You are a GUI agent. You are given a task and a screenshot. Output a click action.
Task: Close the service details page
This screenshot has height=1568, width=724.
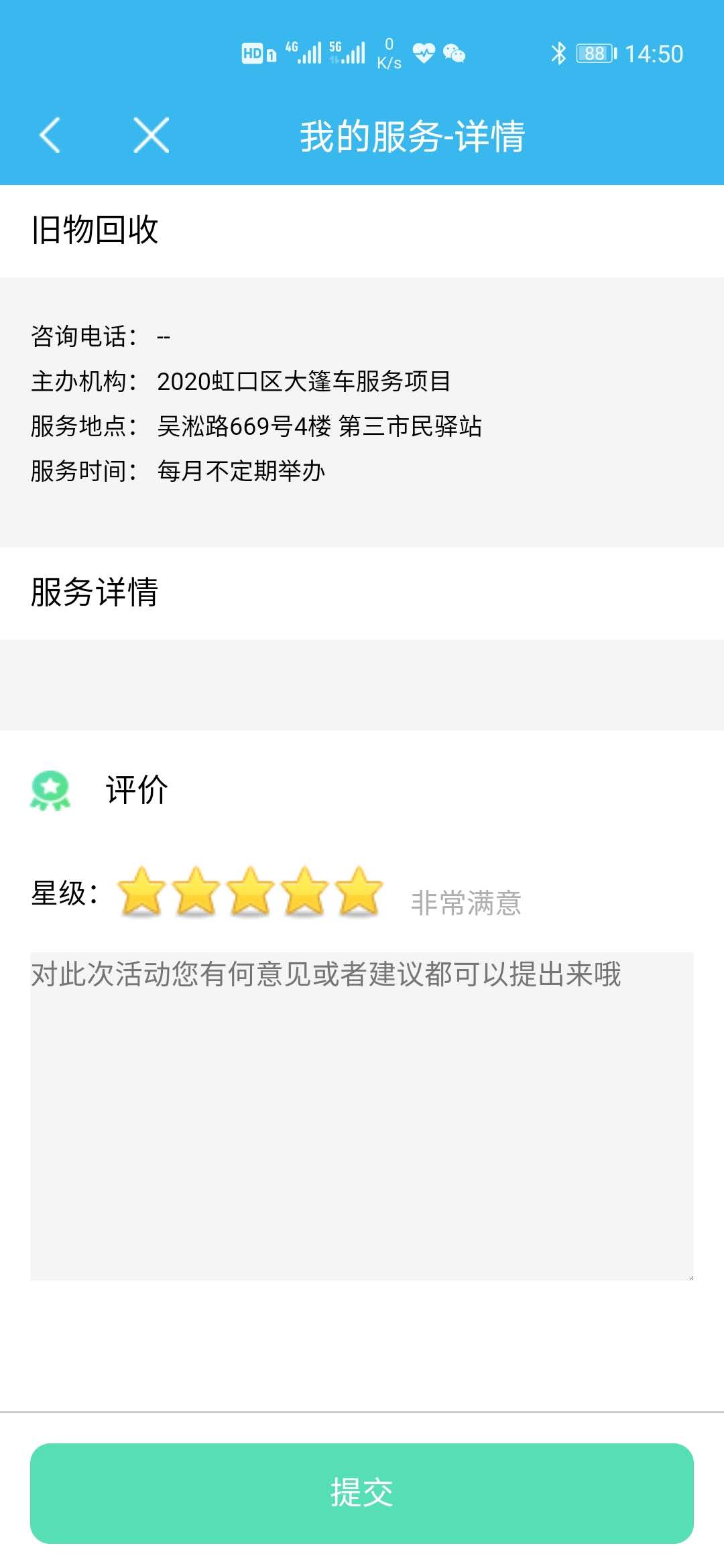pos(151,135)
